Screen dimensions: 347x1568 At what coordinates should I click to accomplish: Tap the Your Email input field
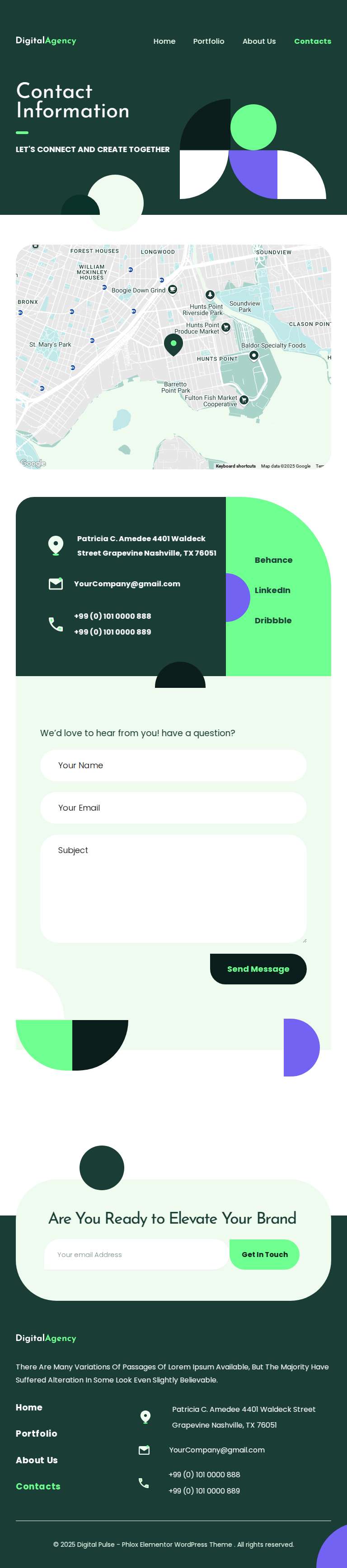click(173, 808)
